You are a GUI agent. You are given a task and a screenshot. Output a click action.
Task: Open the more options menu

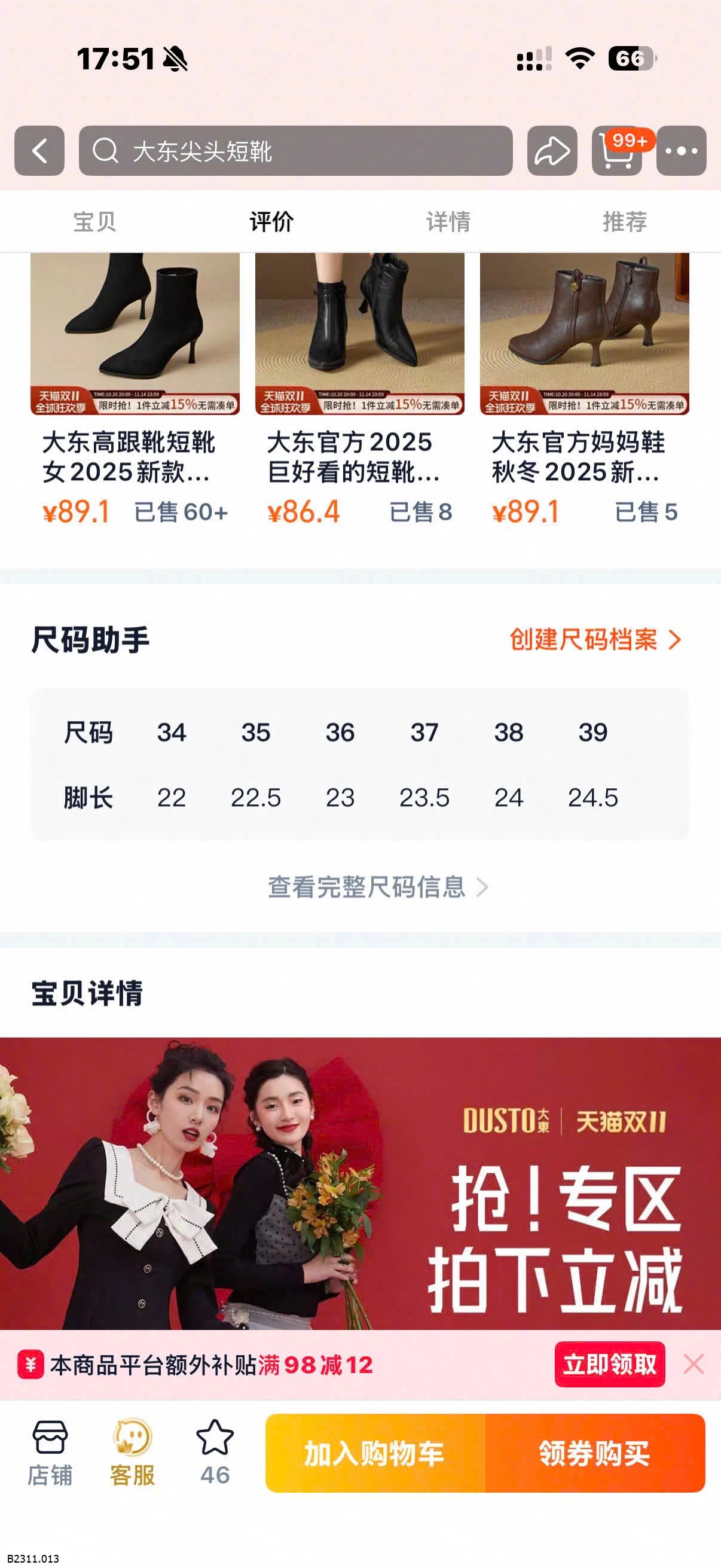(x=682, y=151)
